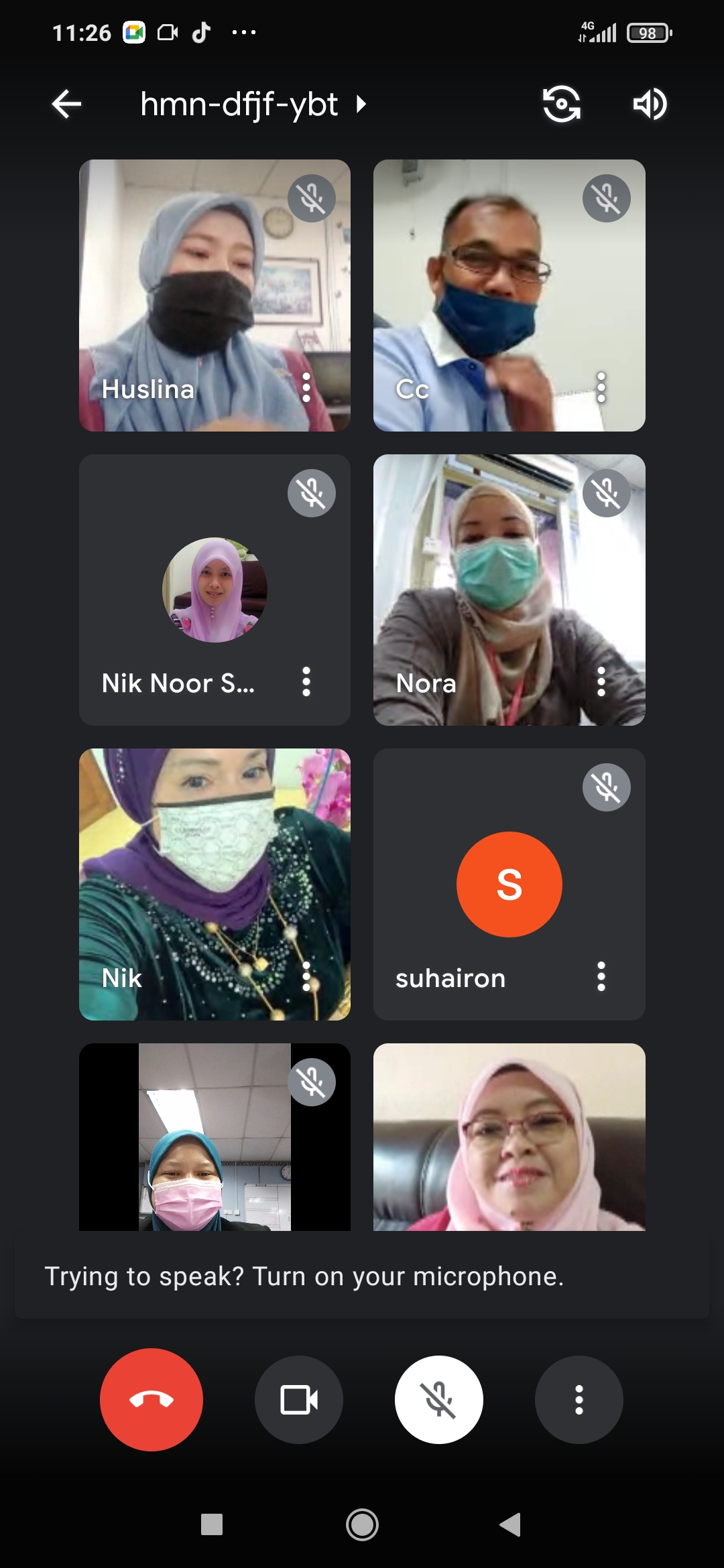Open options menu on Cc's tile
This screenshot has width=724, height=1568.
[601, 388]
